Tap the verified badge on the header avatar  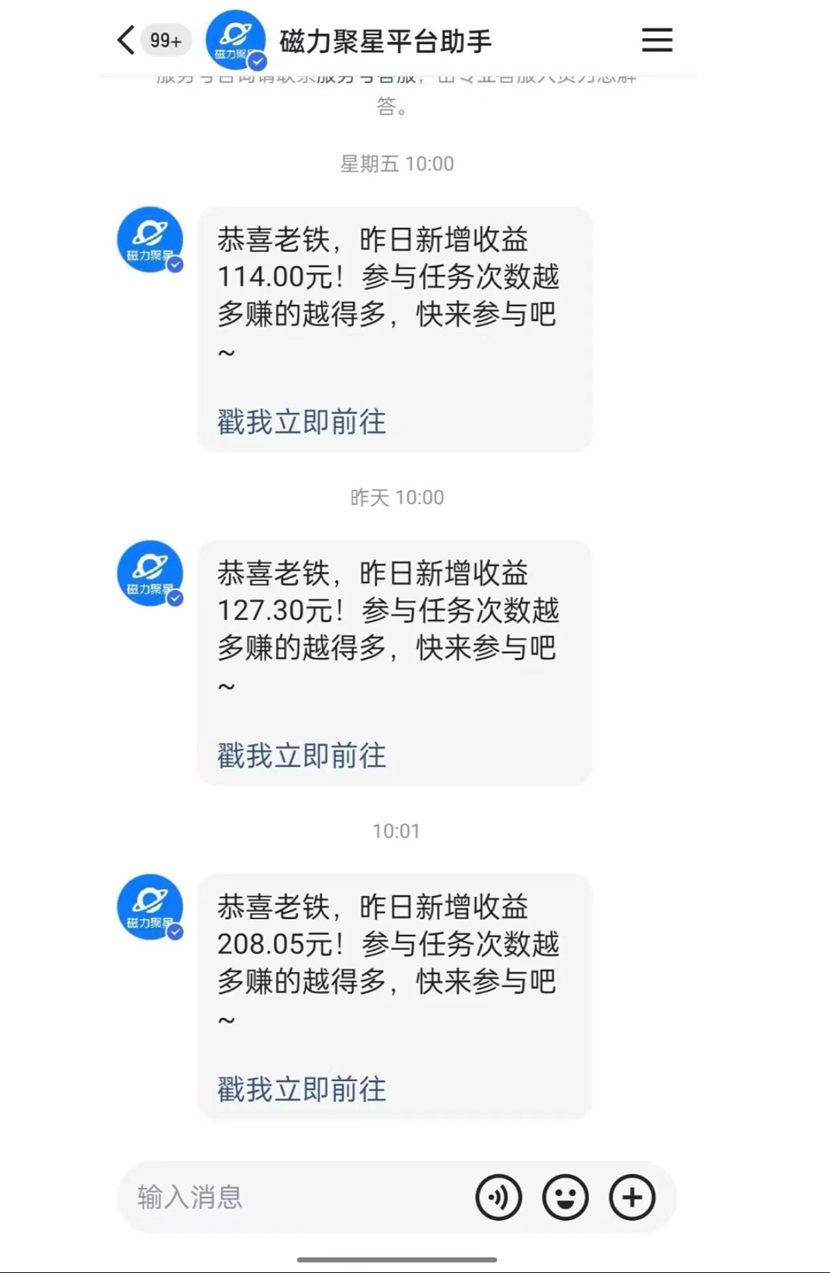click(256, 60)
